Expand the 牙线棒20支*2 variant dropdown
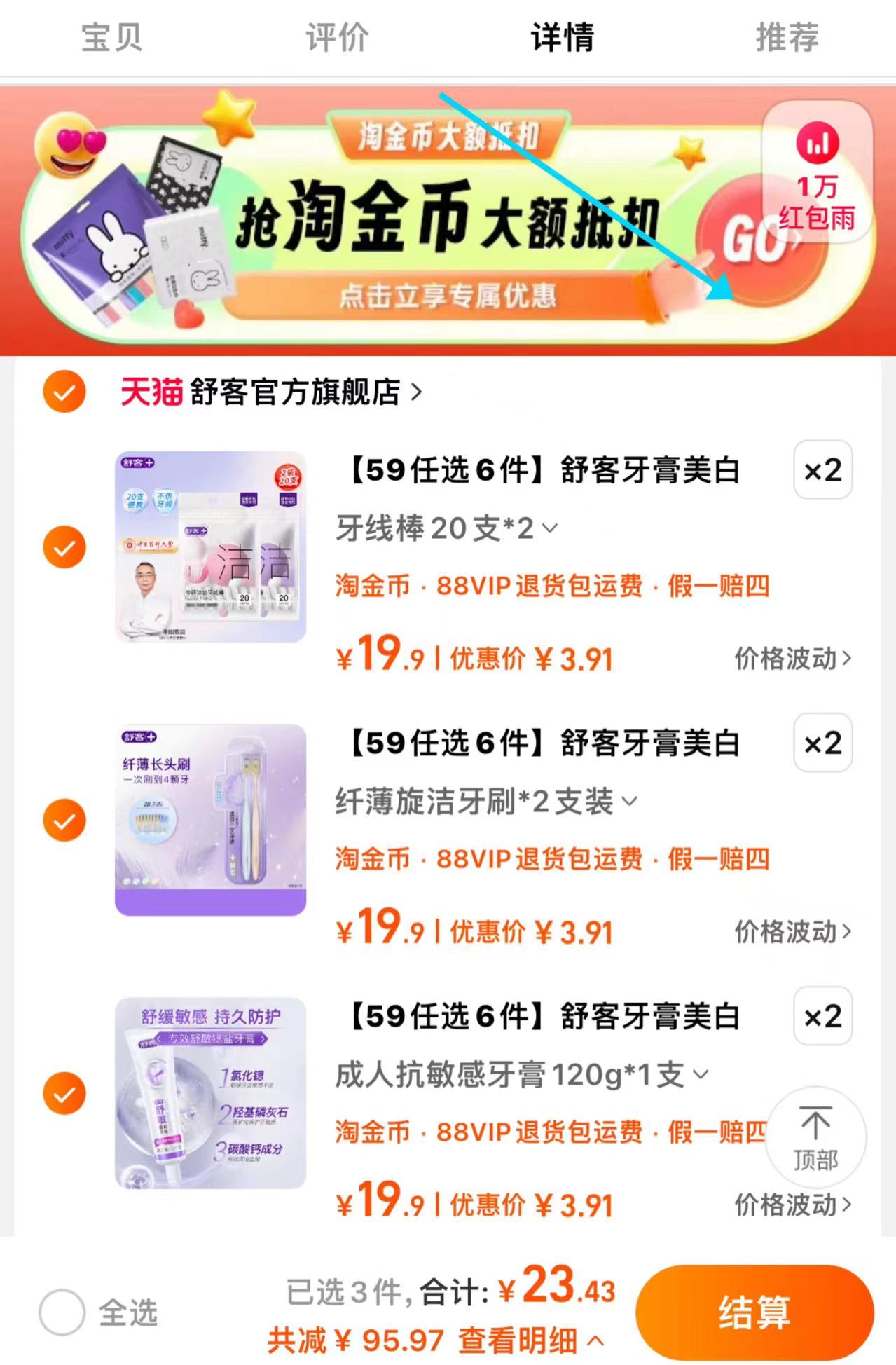 (551, 528)
